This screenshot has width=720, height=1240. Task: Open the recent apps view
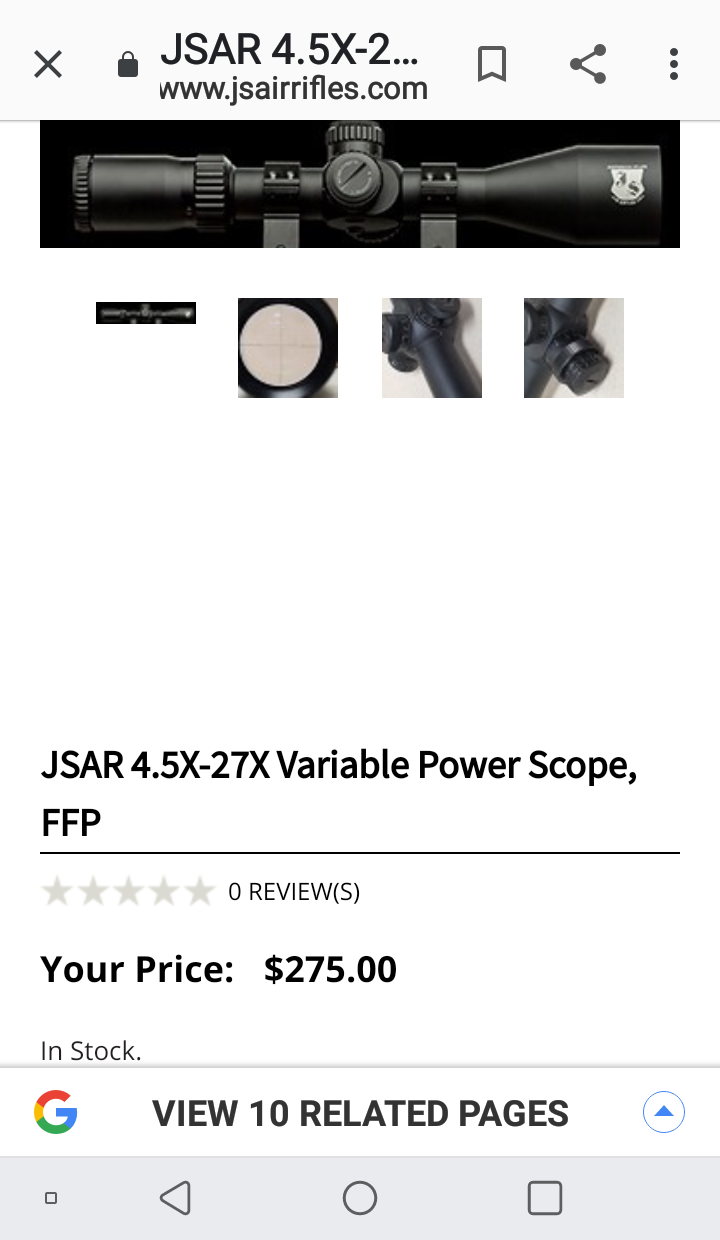pyautogui.click(x=545, y=1197)
